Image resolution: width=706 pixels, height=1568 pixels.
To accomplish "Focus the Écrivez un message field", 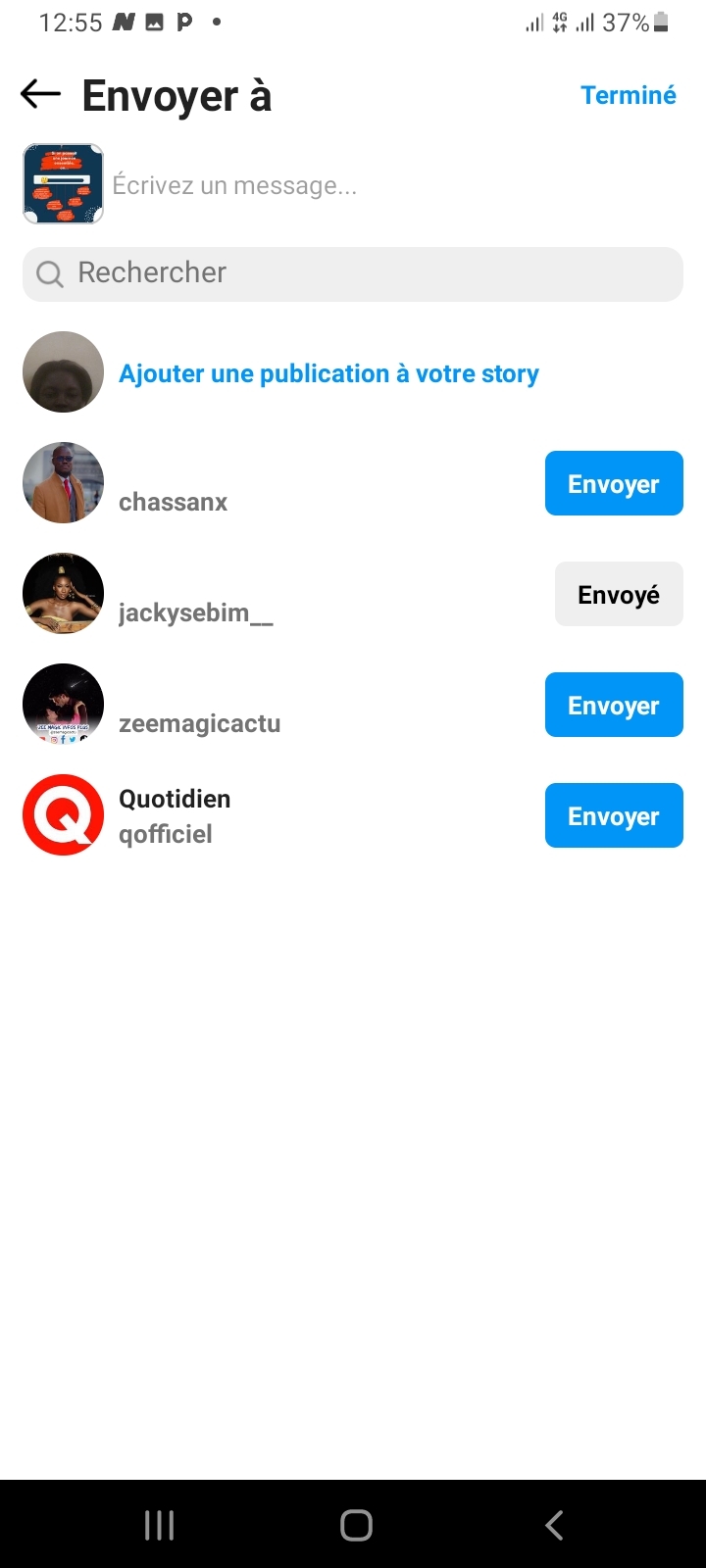I will (x=392, y=185).
